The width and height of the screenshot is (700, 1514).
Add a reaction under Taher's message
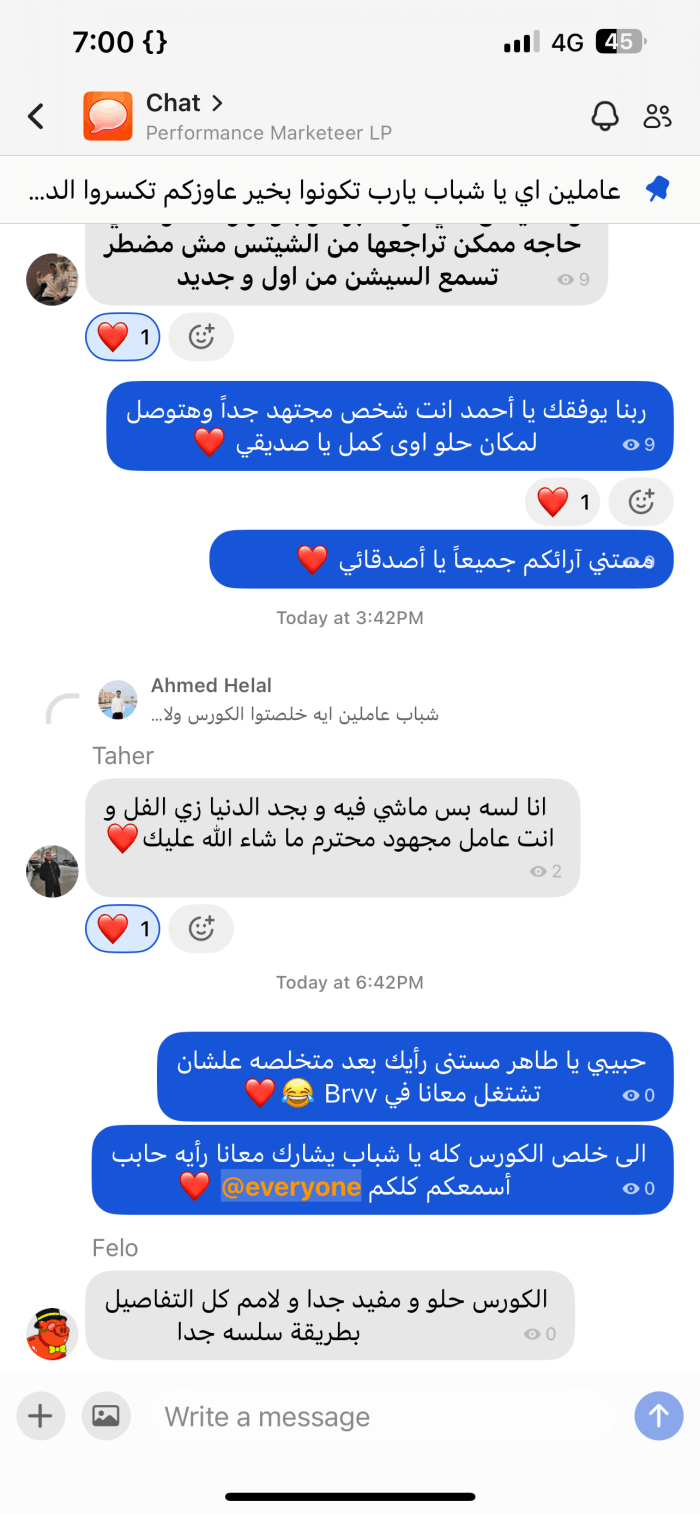point(201,929)
